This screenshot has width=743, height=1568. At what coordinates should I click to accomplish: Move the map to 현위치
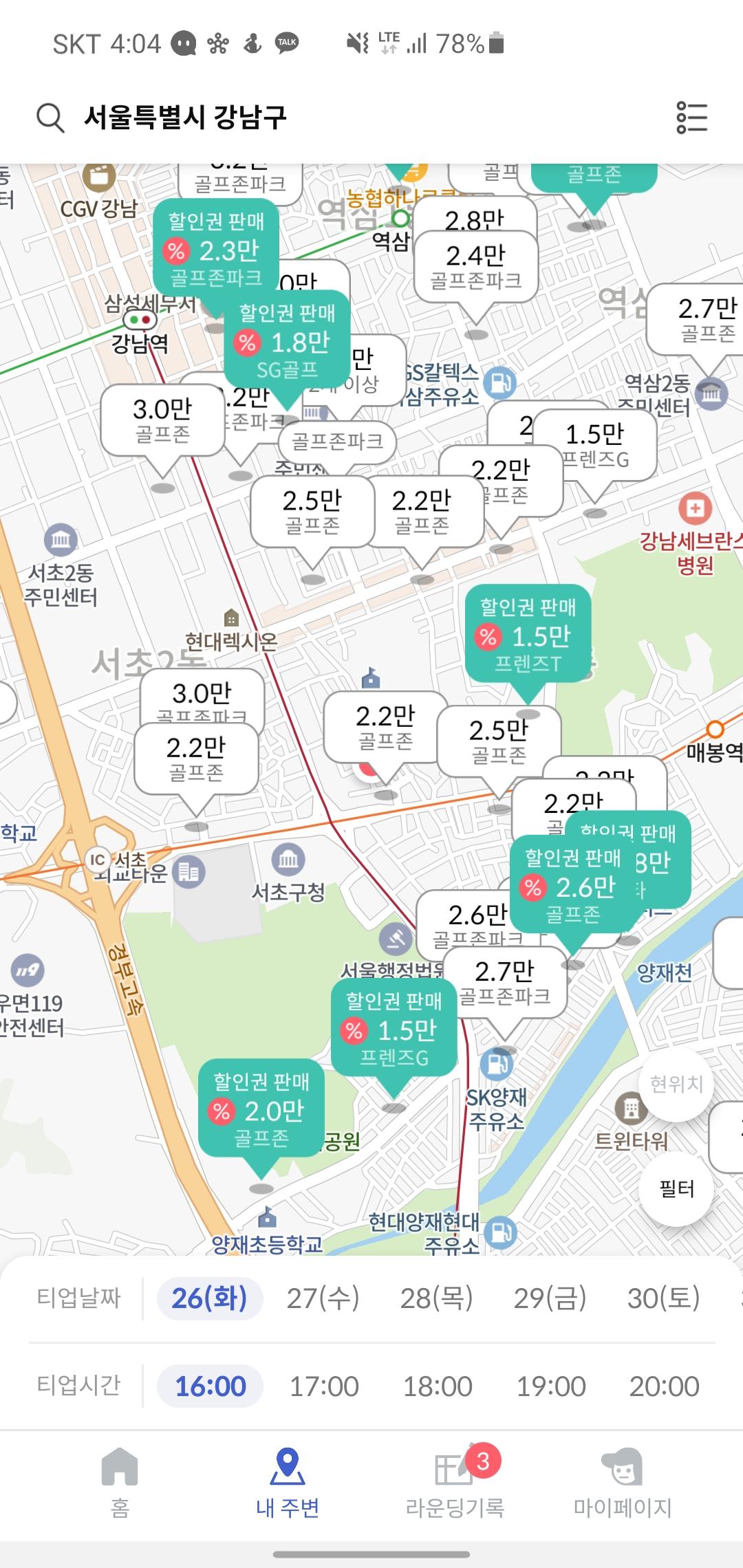point(676,1084)
